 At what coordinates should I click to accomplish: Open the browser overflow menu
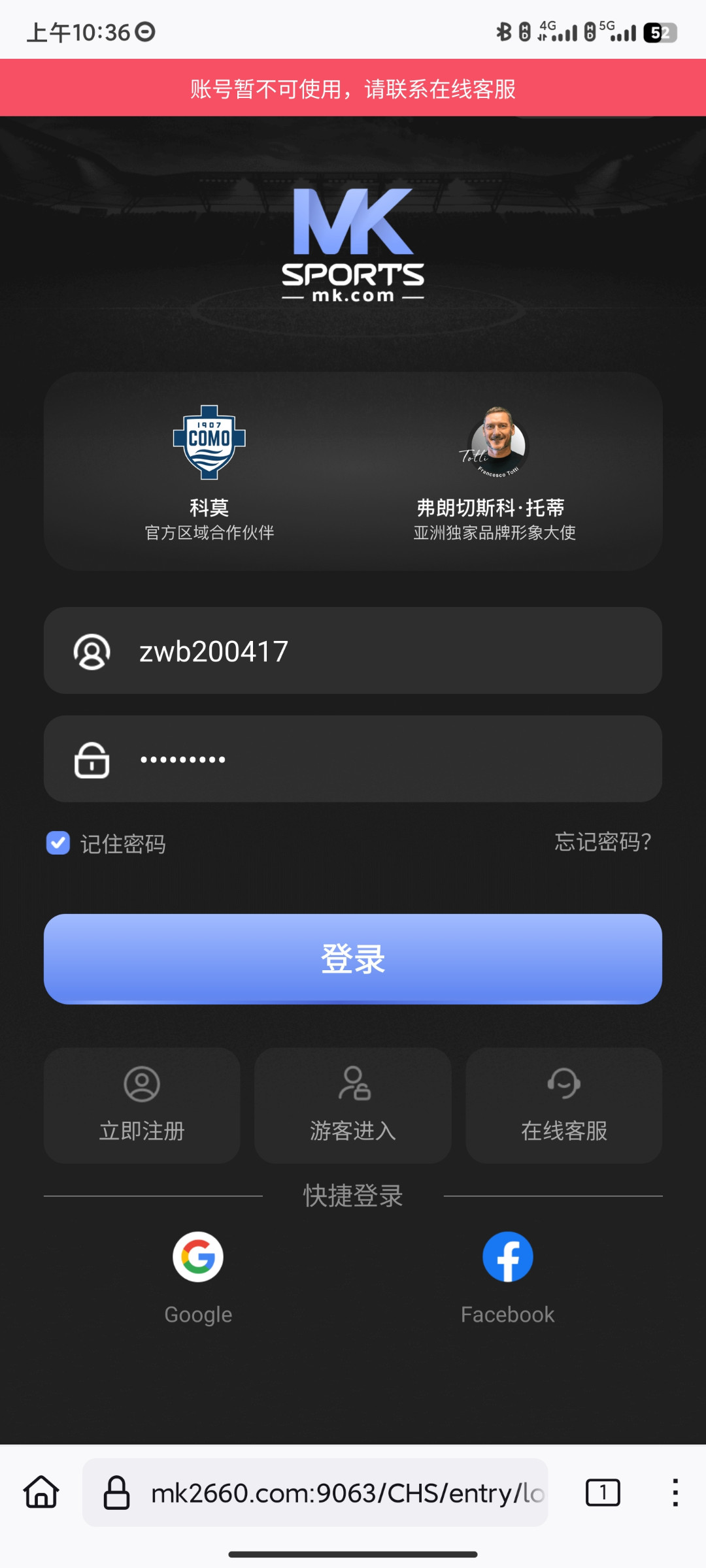[675, 1493]
